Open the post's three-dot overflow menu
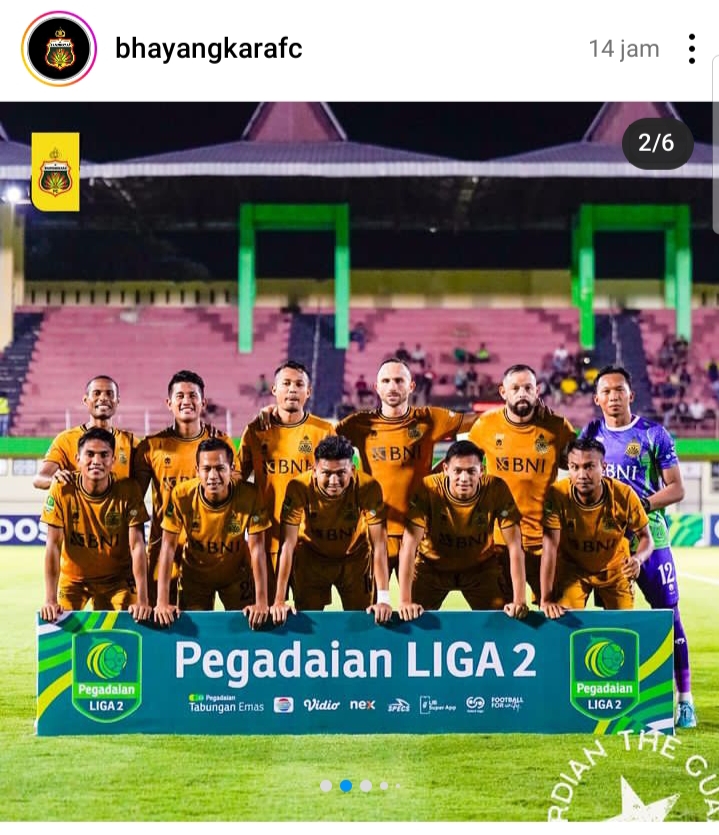The width and height of the screenshot is (719, 835). (x=691, y=49)
